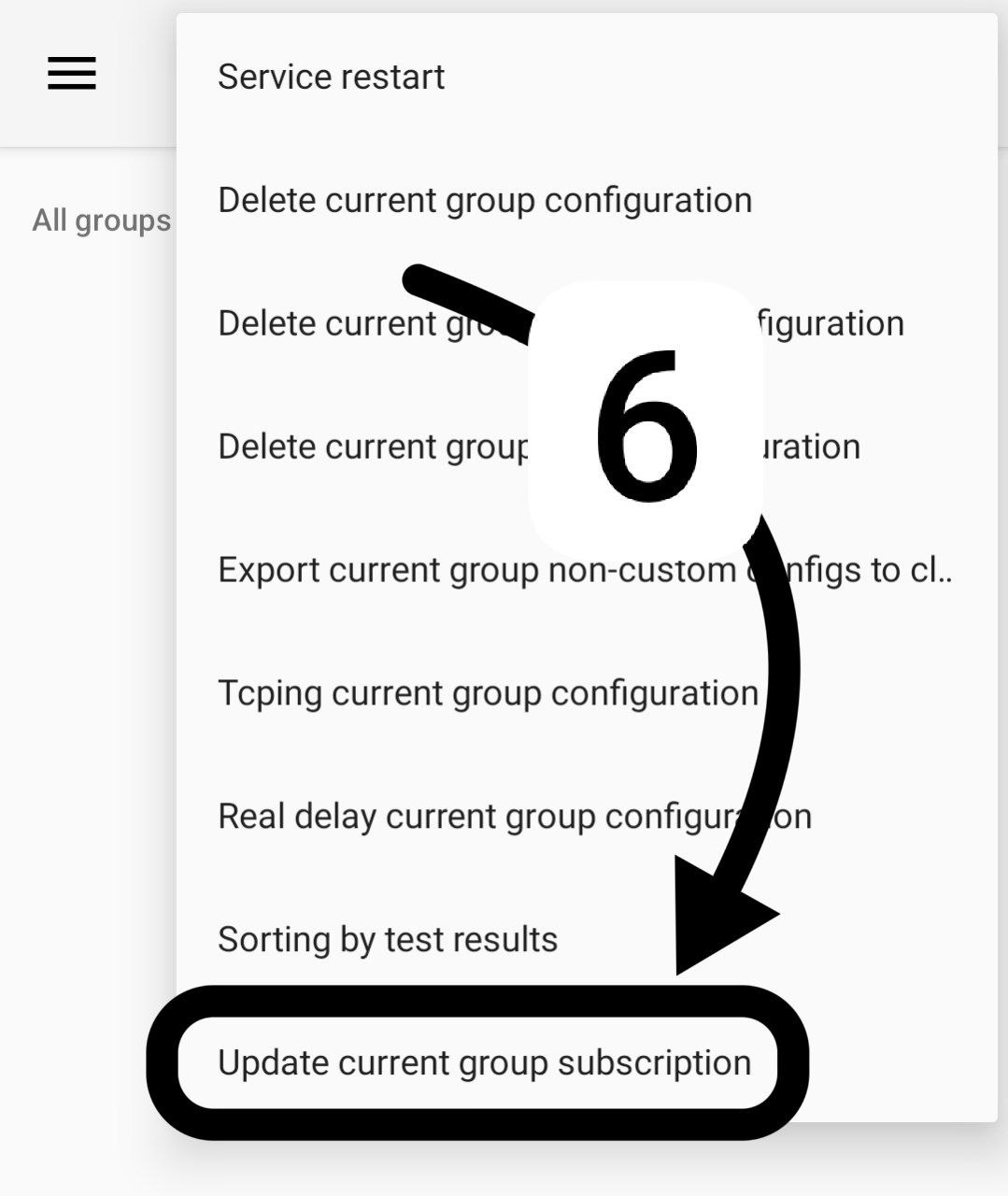Switch to the All groups tab
Image resolution: width=1008 pixels, height=1196 pixels.
pos(101,221)
